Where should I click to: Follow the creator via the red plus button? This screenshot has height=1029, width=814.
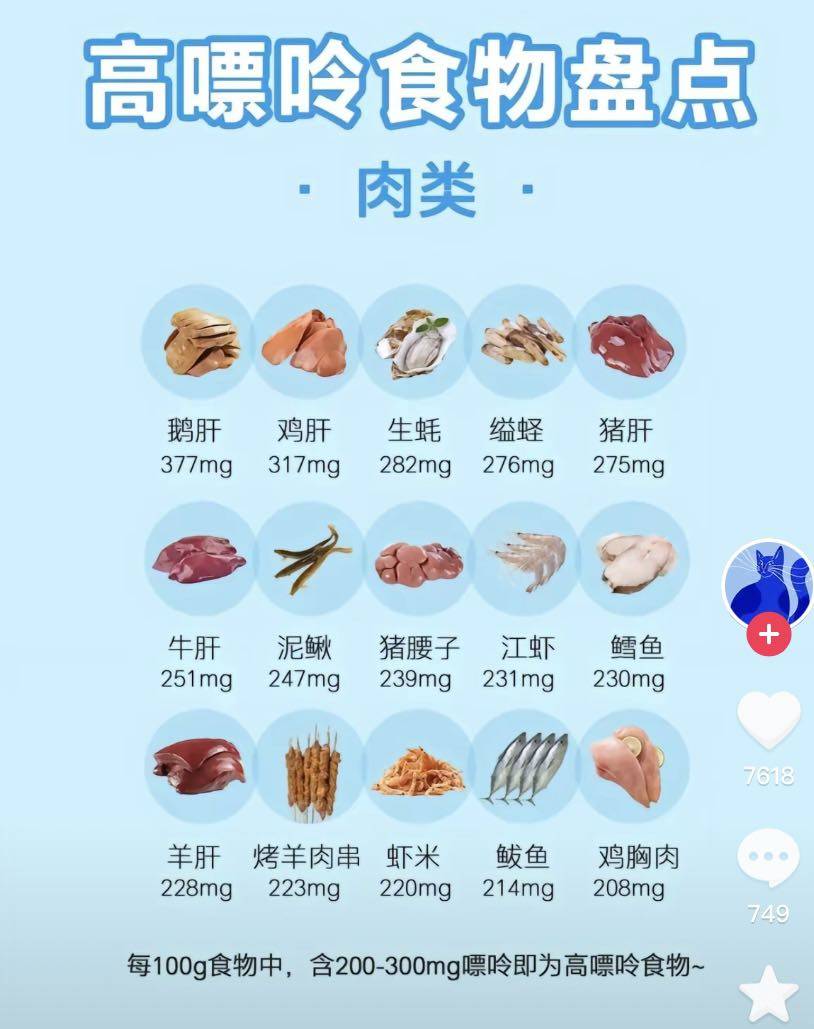tap(768, 635)
